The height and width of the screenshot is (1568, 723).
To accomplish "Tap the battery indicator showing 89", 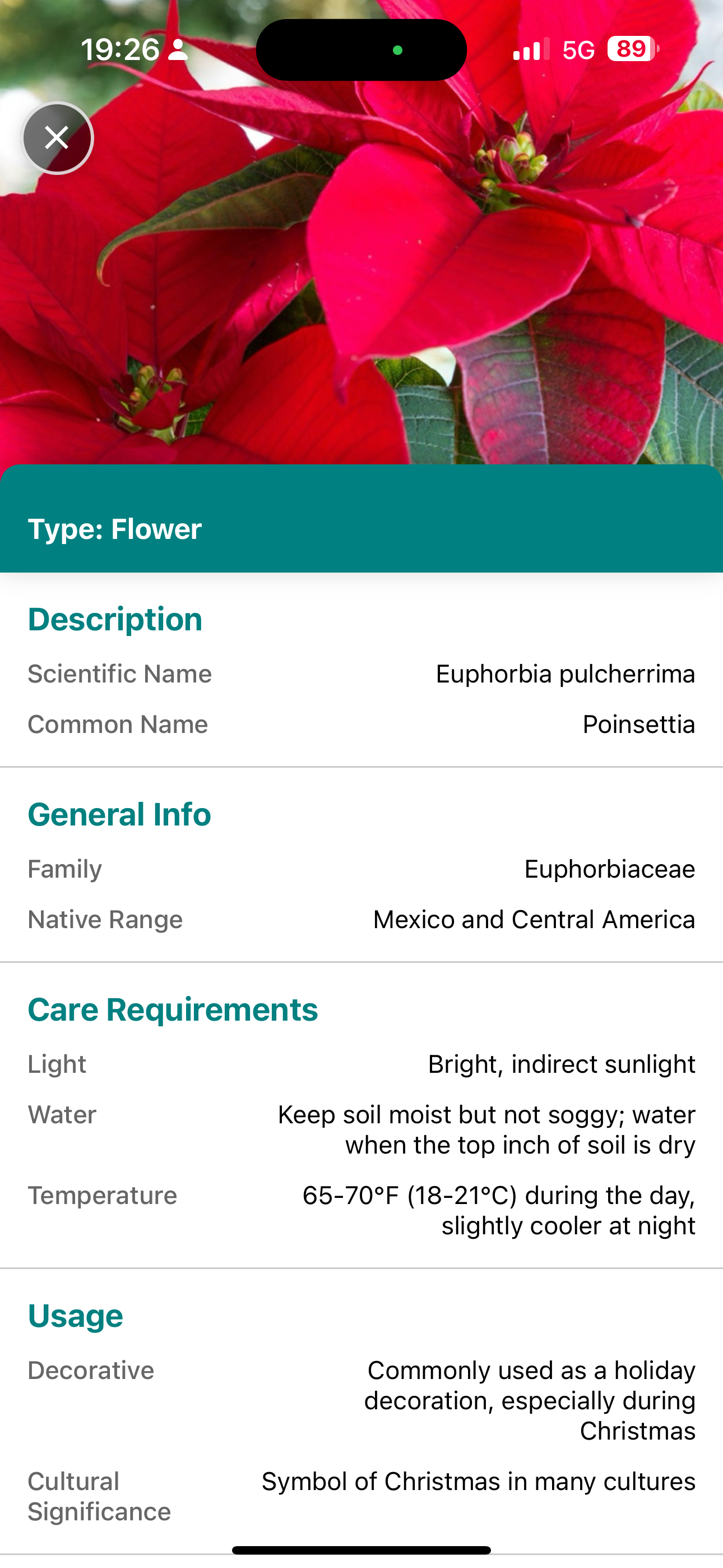I will (630, 49).
